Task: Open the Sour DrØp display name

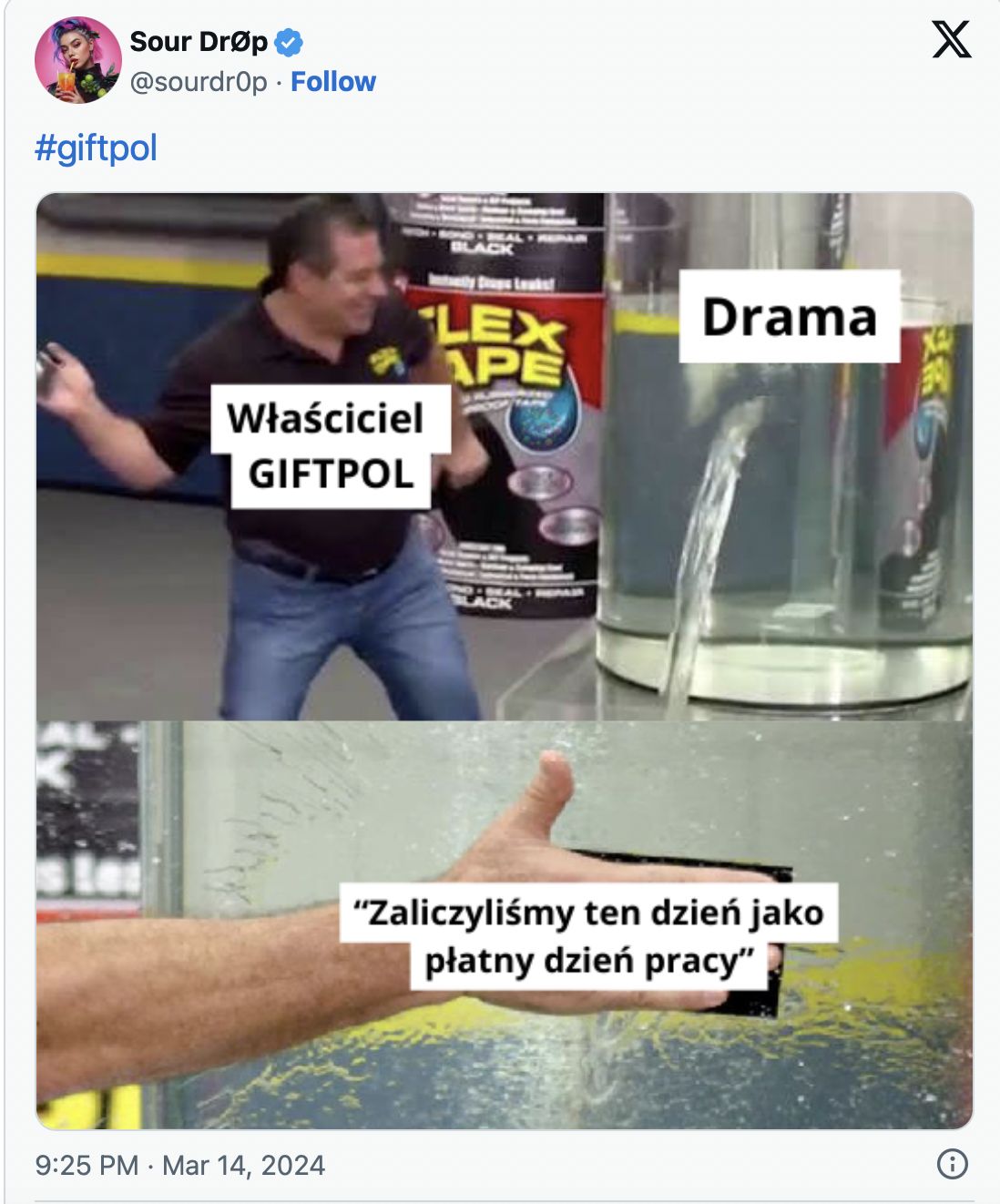Action: 199,41
